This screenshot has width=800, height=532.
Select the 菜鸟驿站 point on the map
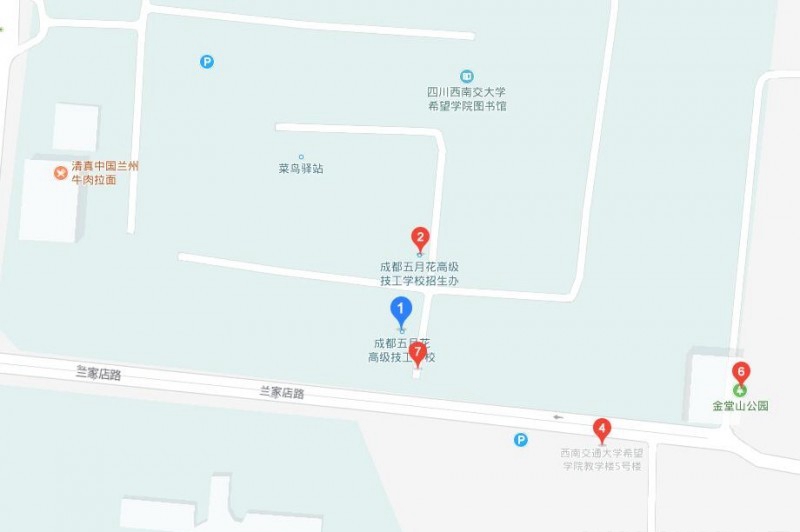tap(301, 157)
